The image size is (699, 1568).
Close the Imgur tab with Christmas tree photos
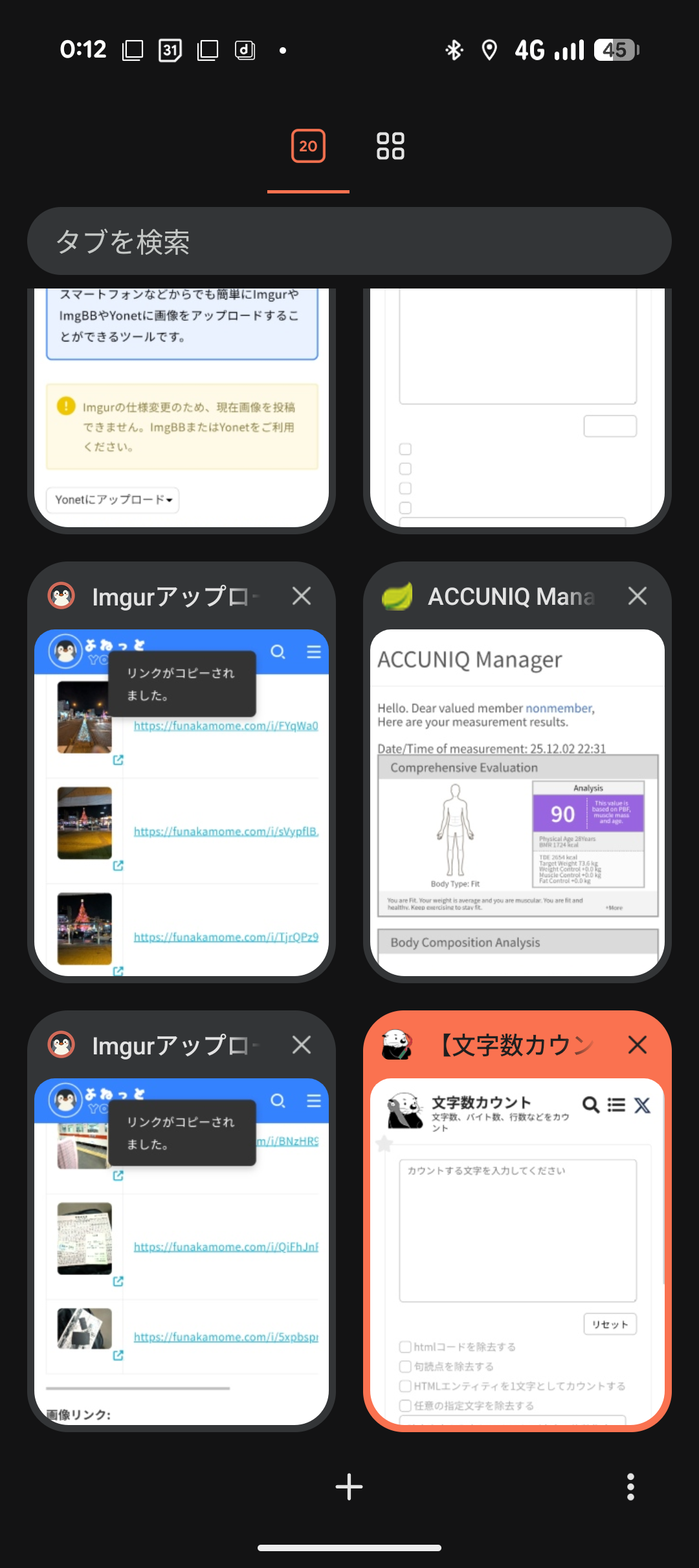pyautogui.click(x=302, y=596)
